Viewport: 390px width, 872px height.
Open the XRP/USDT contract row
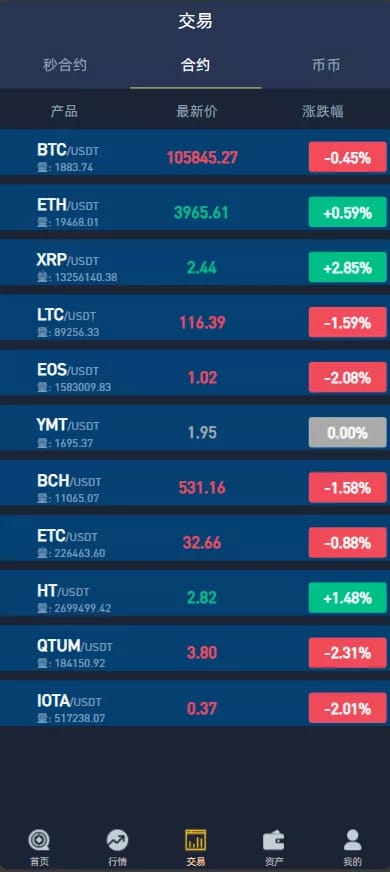(195, 267)
